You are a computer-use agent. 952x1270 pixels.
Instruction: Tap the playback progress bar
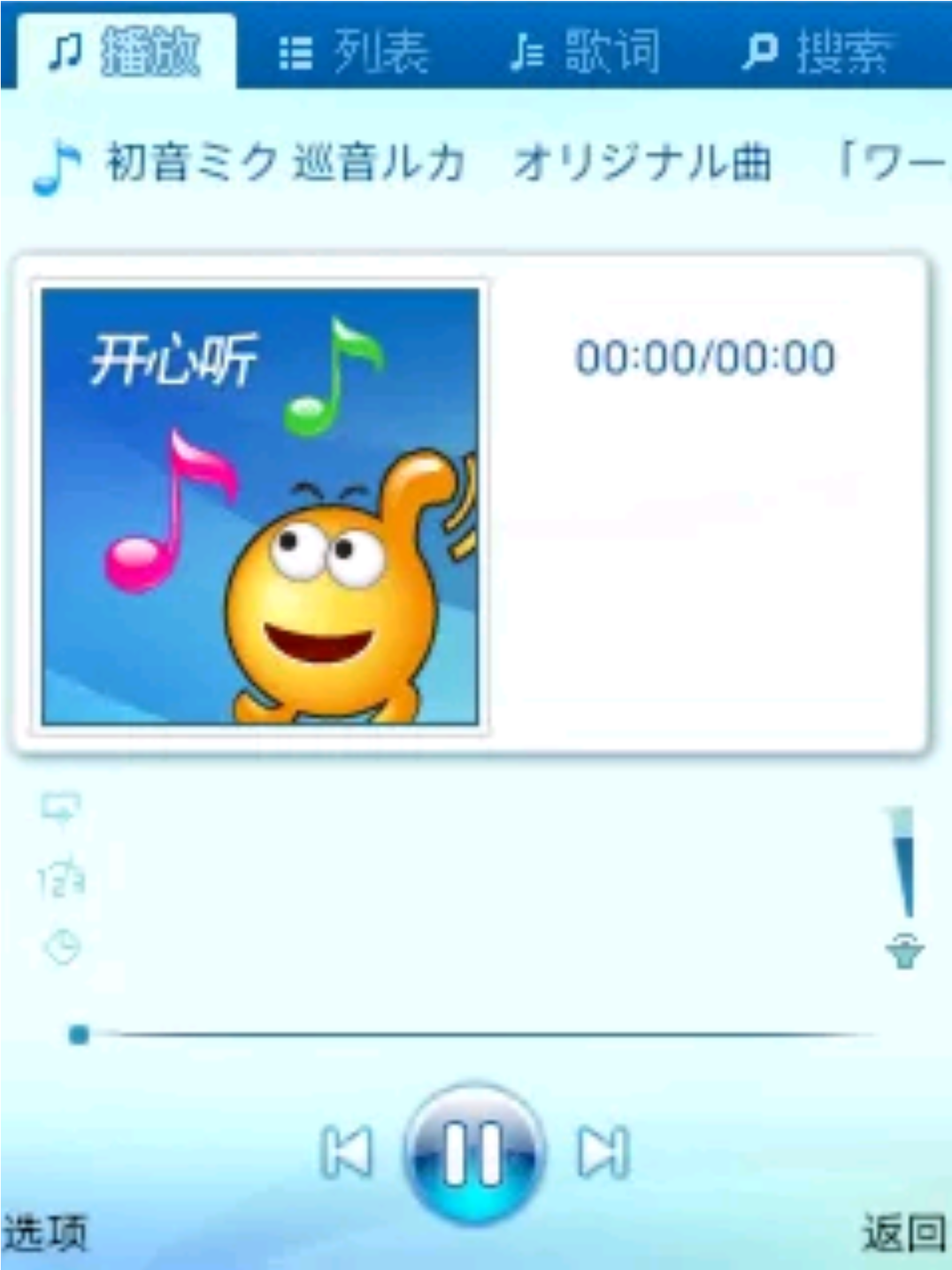[x=478, y=1034]
